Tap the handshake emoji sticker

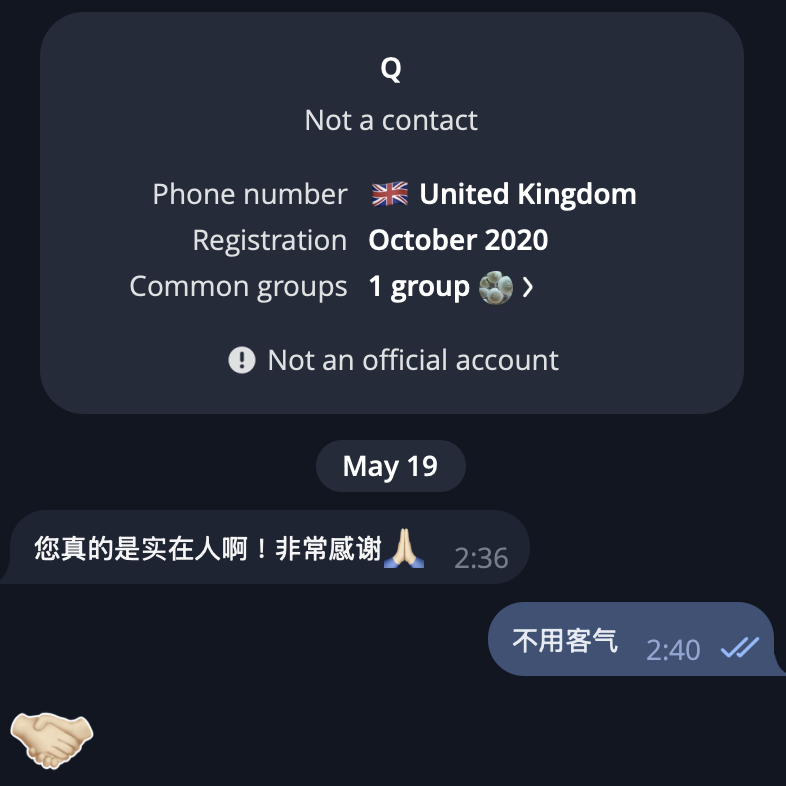[x=51, y=738]
